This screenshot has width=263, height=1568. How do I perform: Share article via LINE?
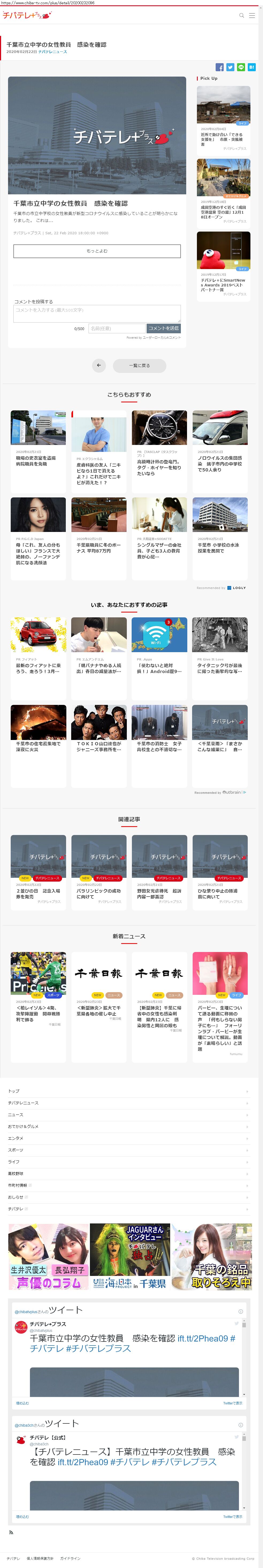click(241, 67)
